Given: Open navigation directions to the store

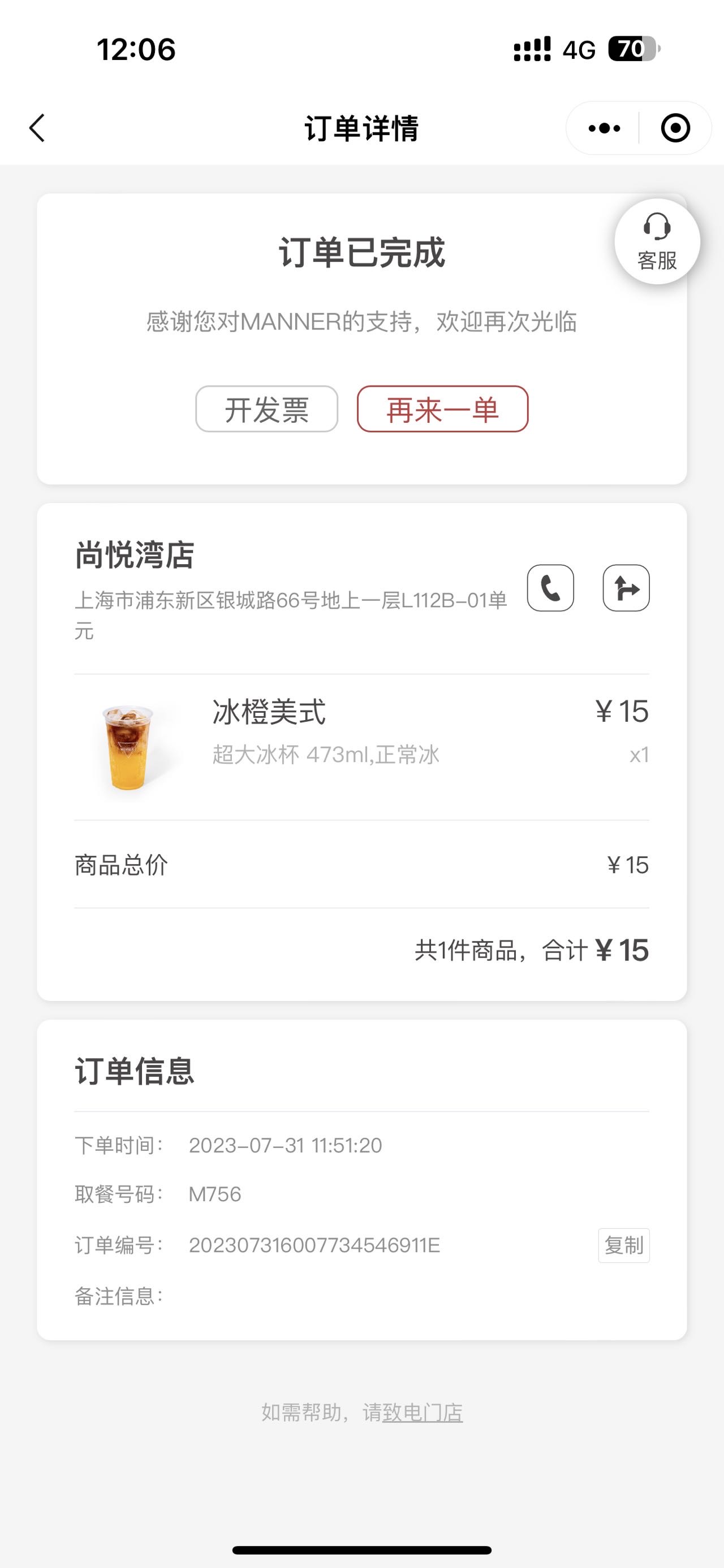Looking at the screenshot, I should (x=626, y=588).
